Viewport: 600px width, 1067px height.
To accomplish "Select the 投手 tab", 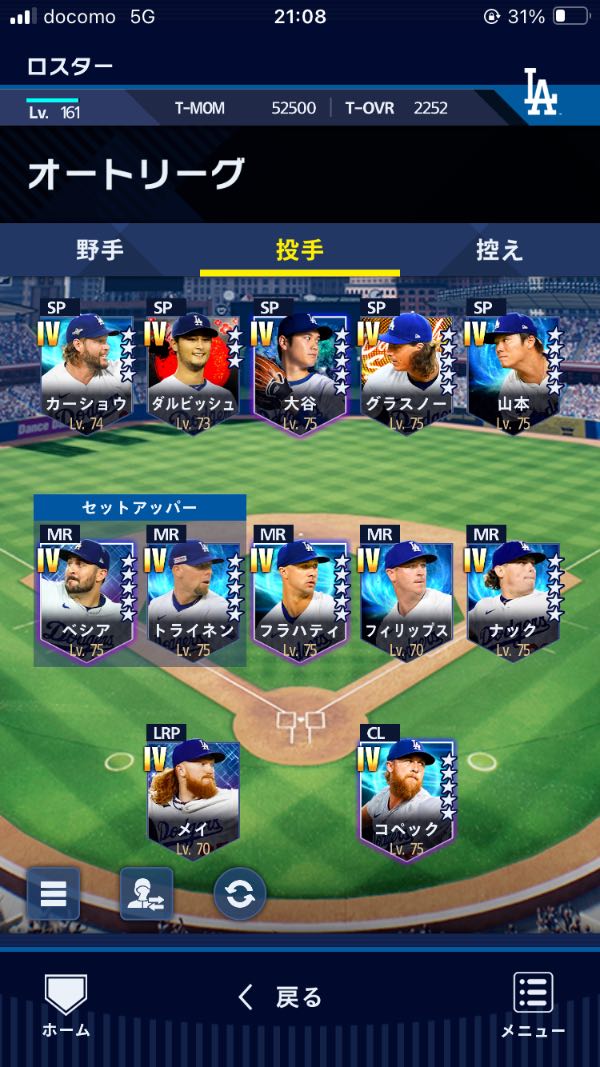I will click(299, 250).
